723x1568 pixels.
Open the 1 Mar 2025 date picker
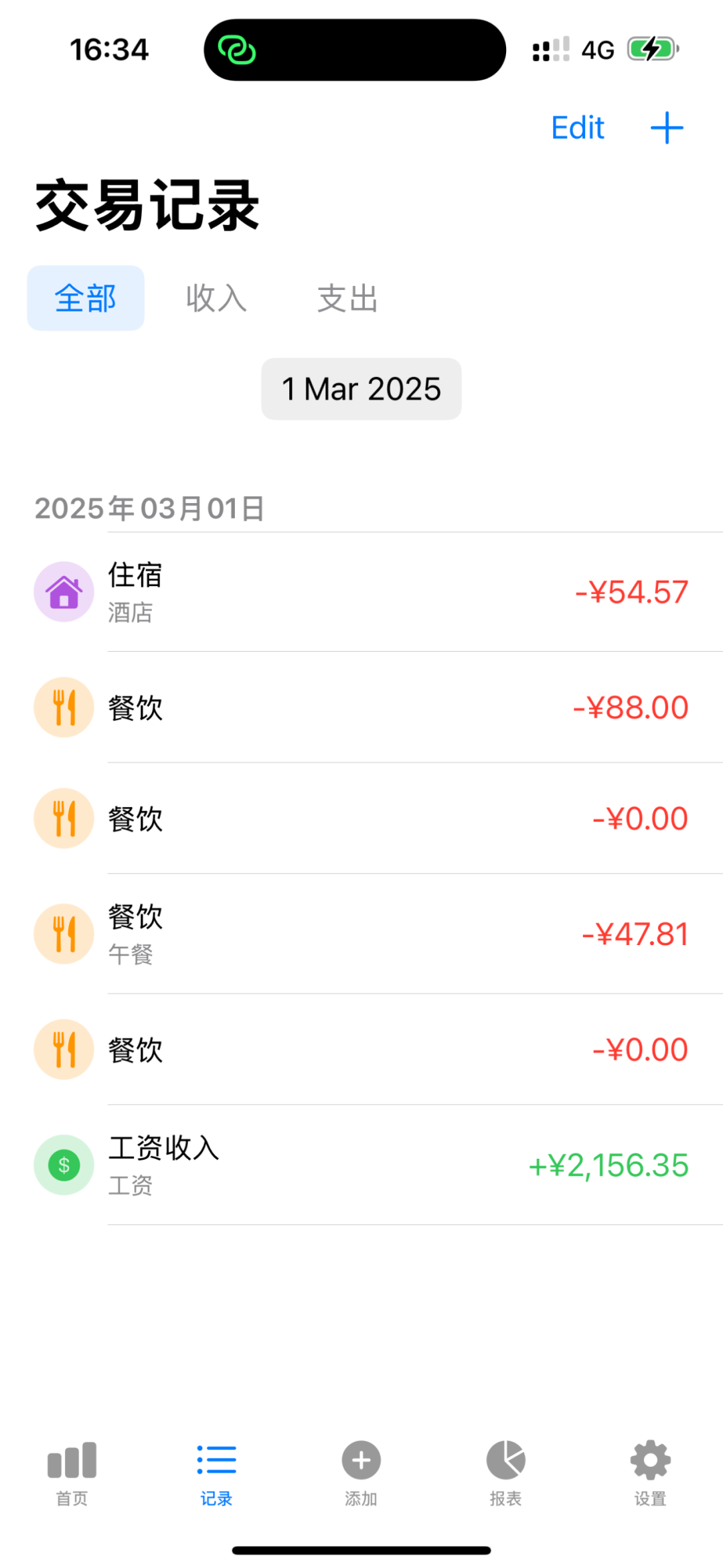[x=361, y=389]
